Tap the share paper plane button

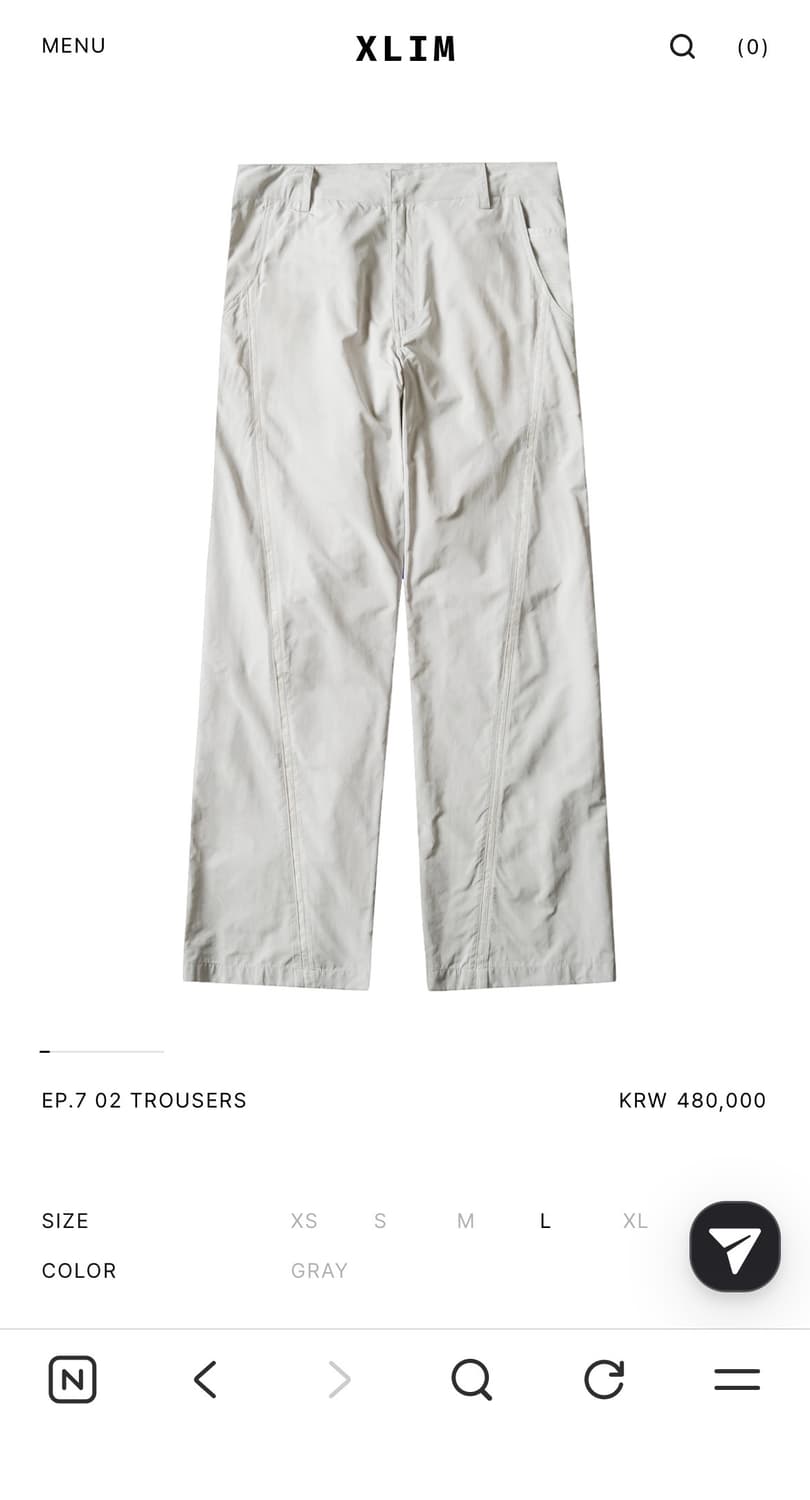coord(735,1248)
